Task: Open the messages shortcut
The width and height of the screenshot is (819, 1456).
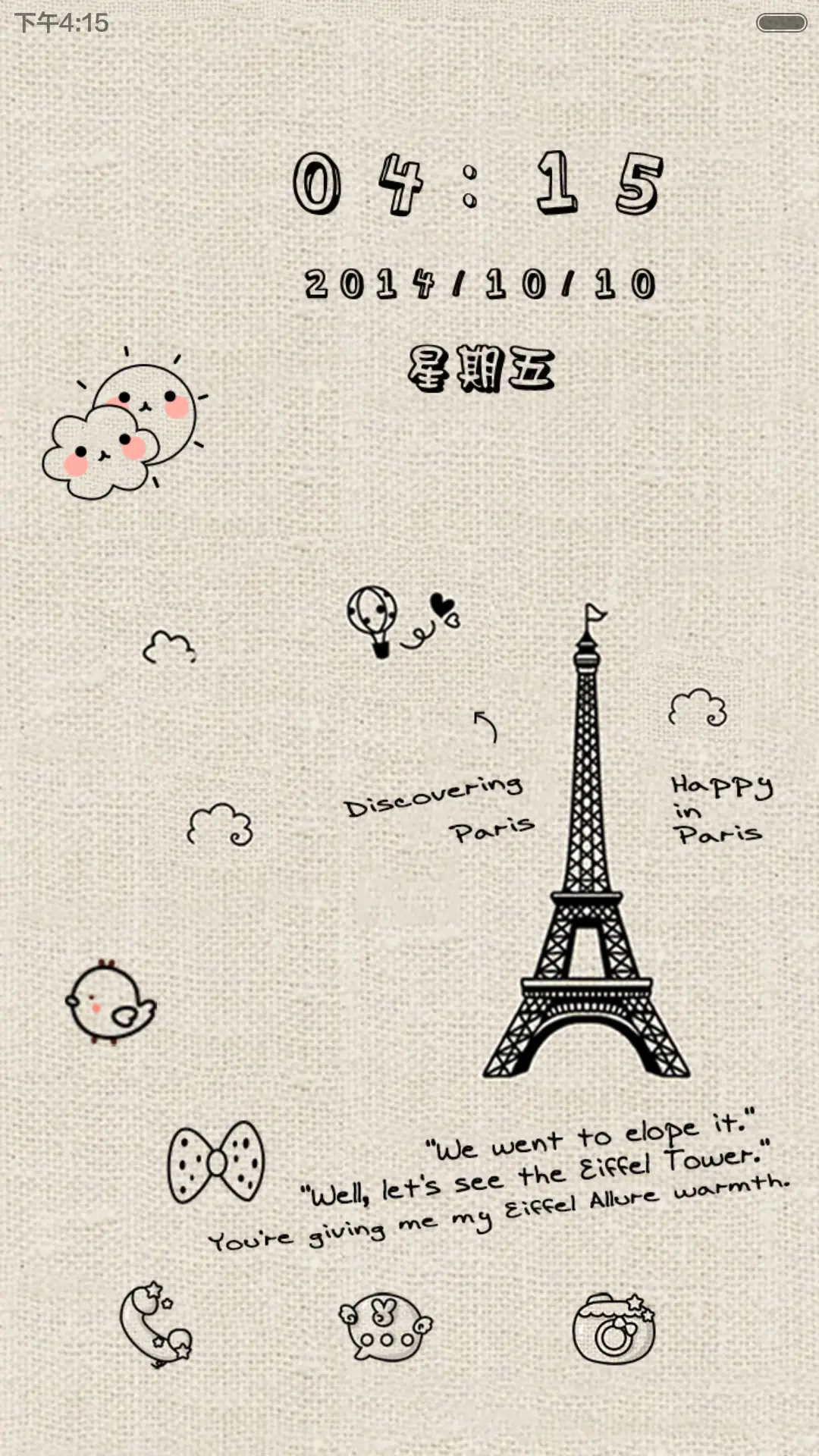Action: [385, 1327]
